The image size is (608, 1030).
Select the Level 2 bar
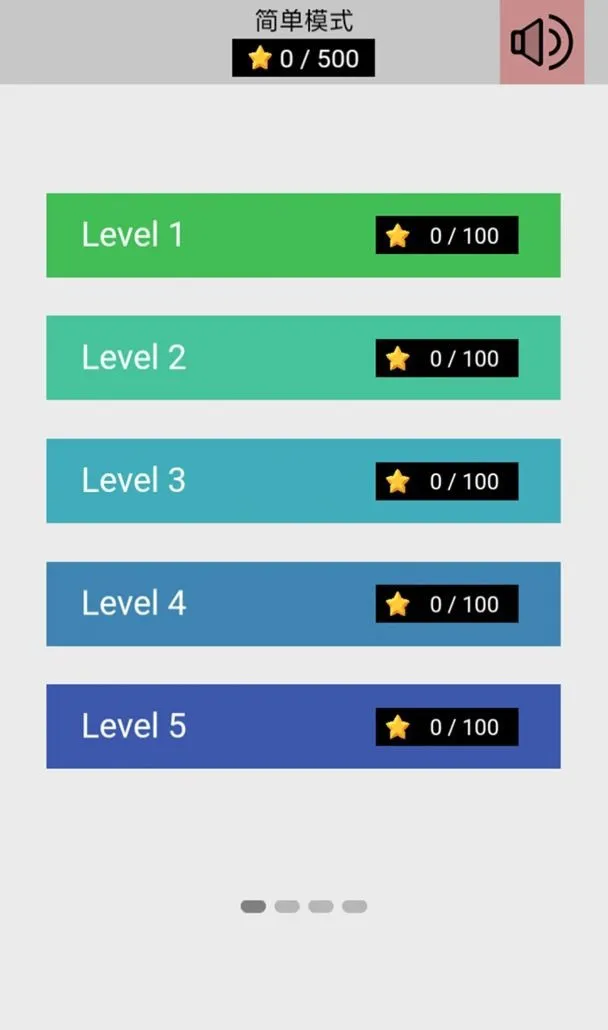tap(303, 357)
